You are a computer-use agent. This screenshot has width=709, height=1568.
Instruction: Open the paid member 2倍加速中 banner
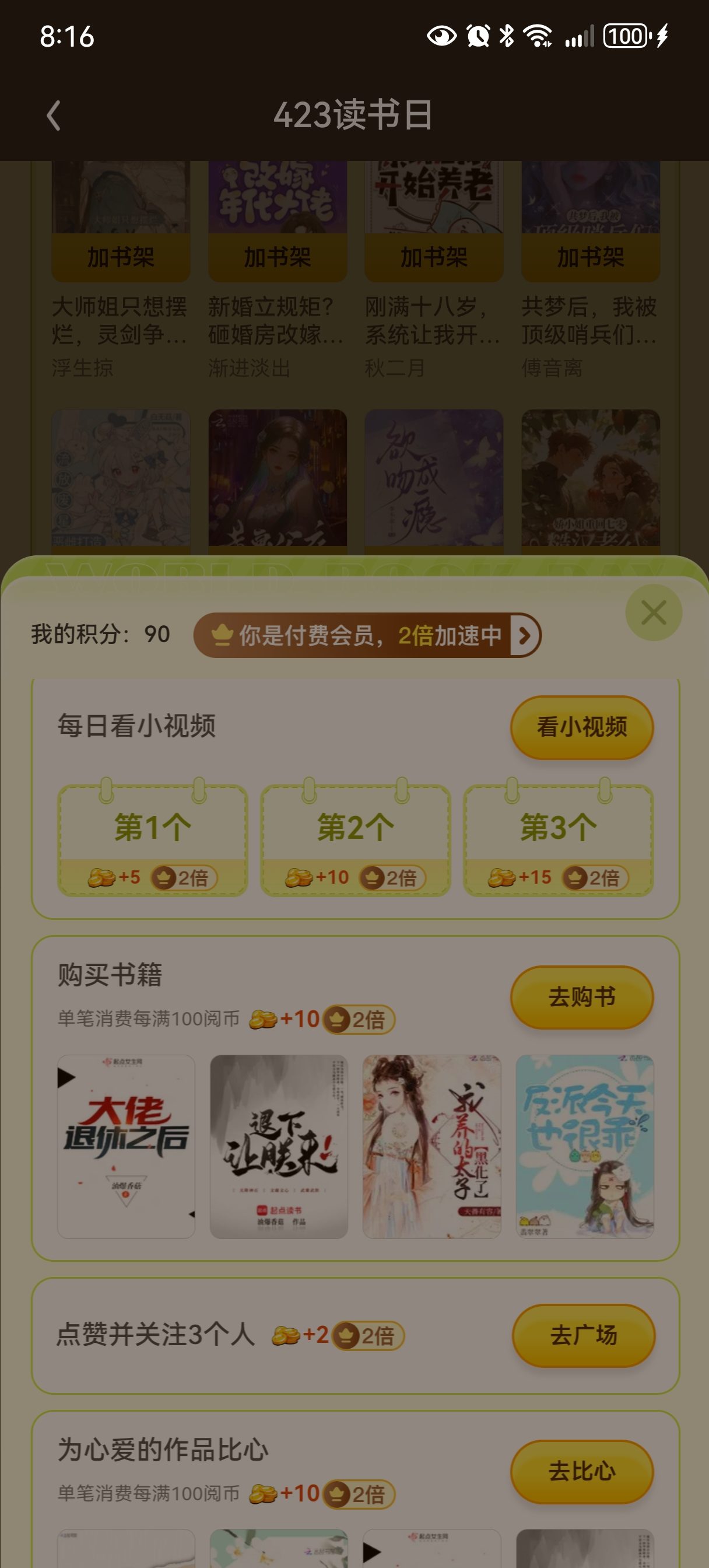tap(367, 635)
